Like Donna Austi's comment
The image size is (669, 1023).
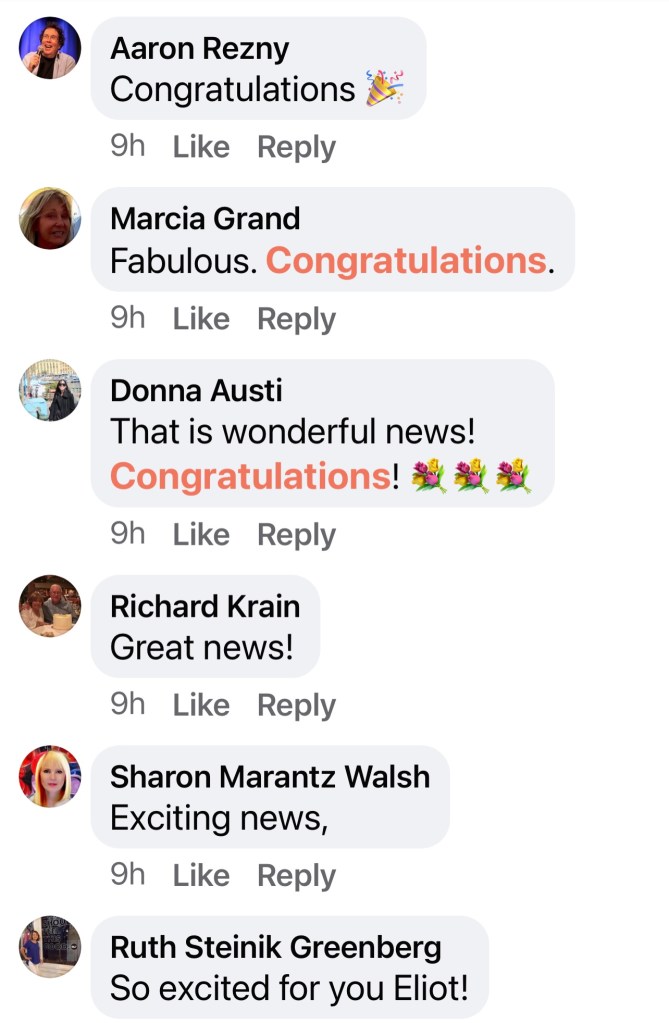coord(201,535)
